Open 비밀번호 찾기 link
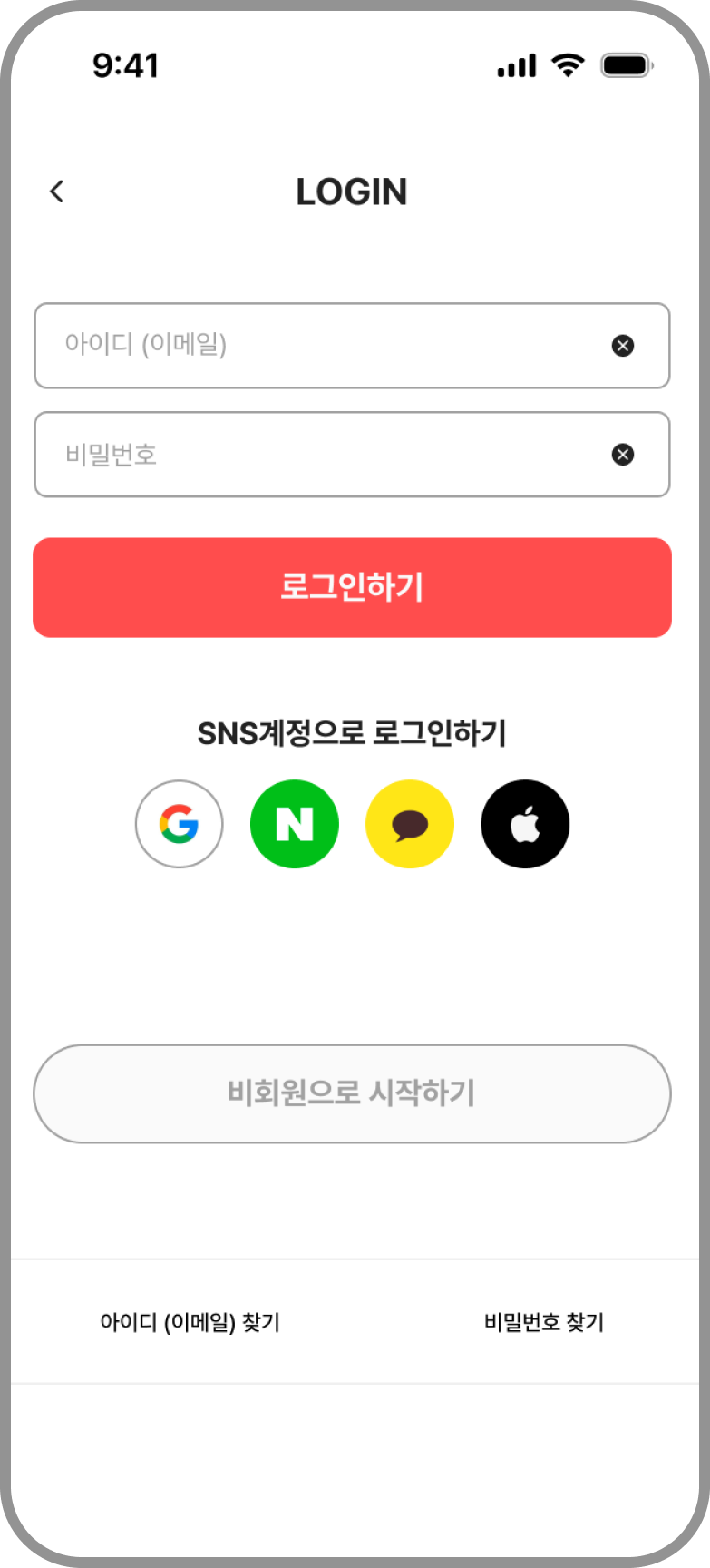This screenshot has height=1568, width=710. [544, 1322]
